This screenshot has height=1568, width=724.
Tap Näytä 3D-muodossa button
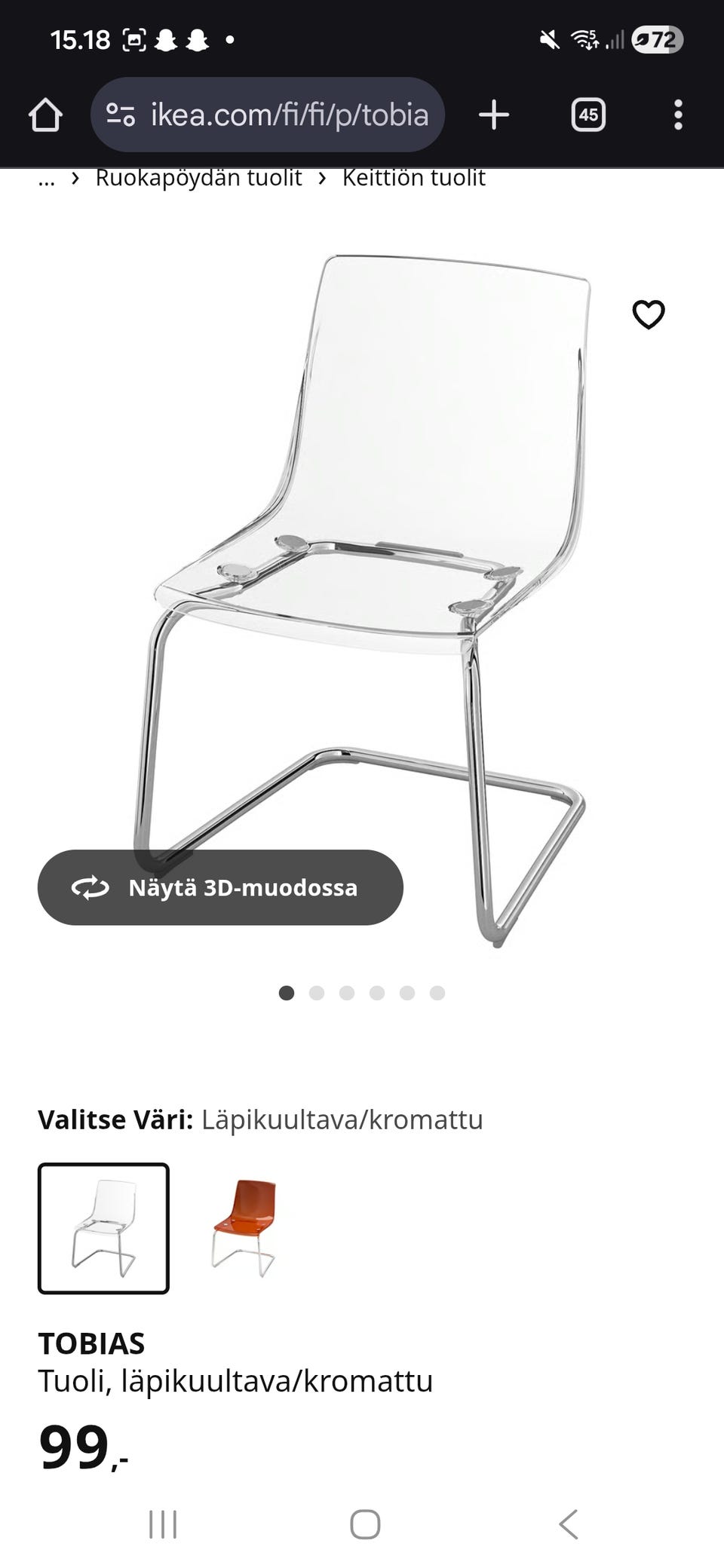pyautogui.click(x=219, y=888)
